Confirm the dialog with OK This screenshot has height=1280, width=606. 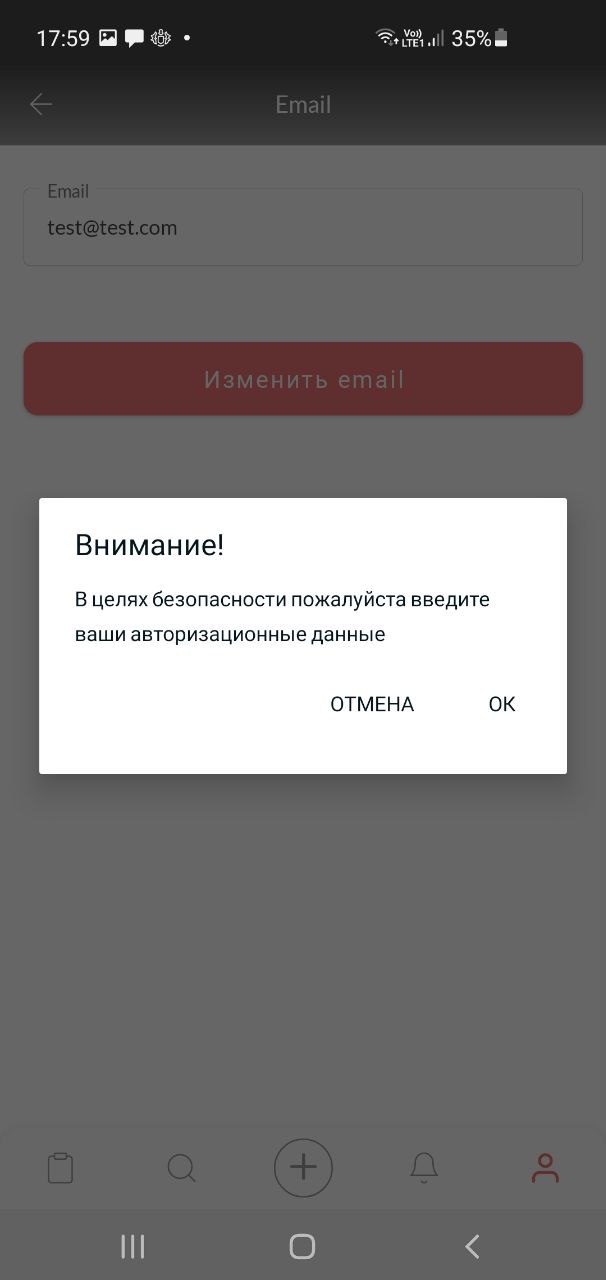[x=501, y=704]
